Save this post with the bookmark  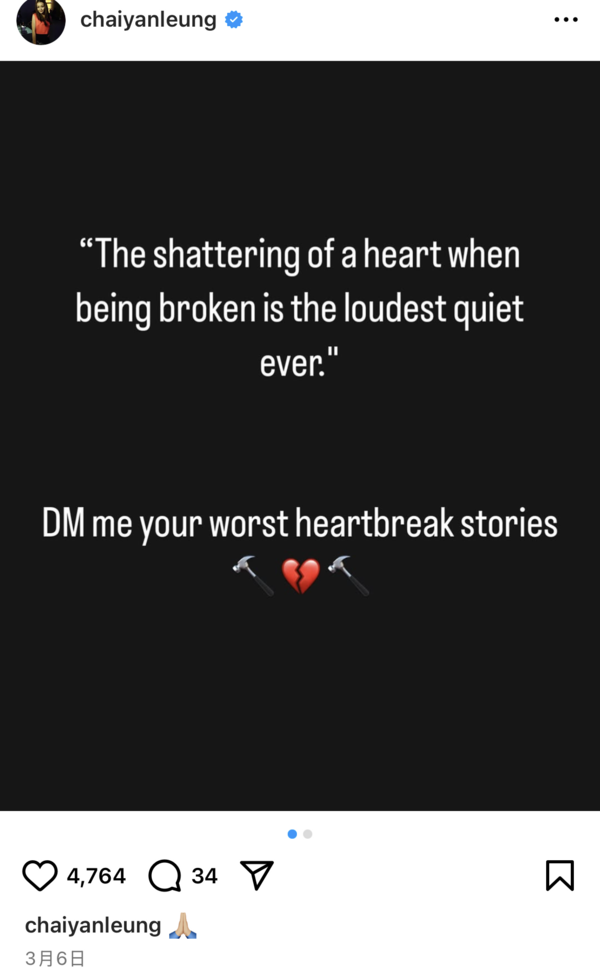click(560, 876)
